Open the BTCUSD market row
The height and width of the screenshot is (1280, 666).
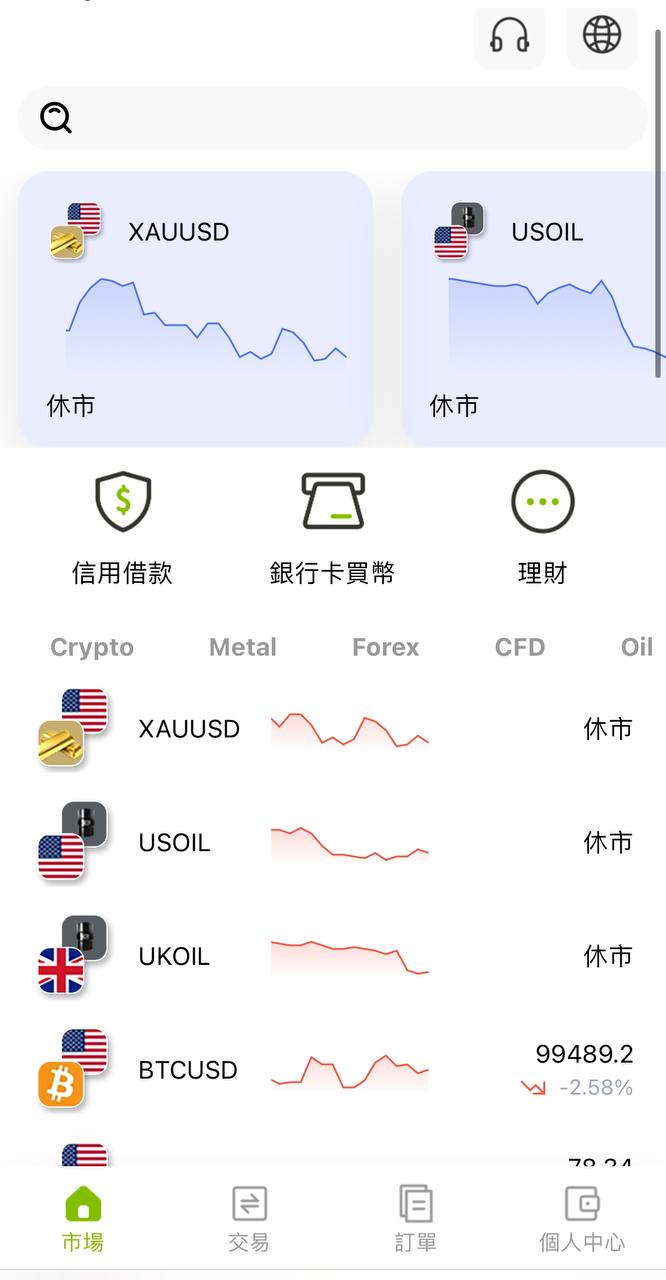click(x=333, y=1069)
